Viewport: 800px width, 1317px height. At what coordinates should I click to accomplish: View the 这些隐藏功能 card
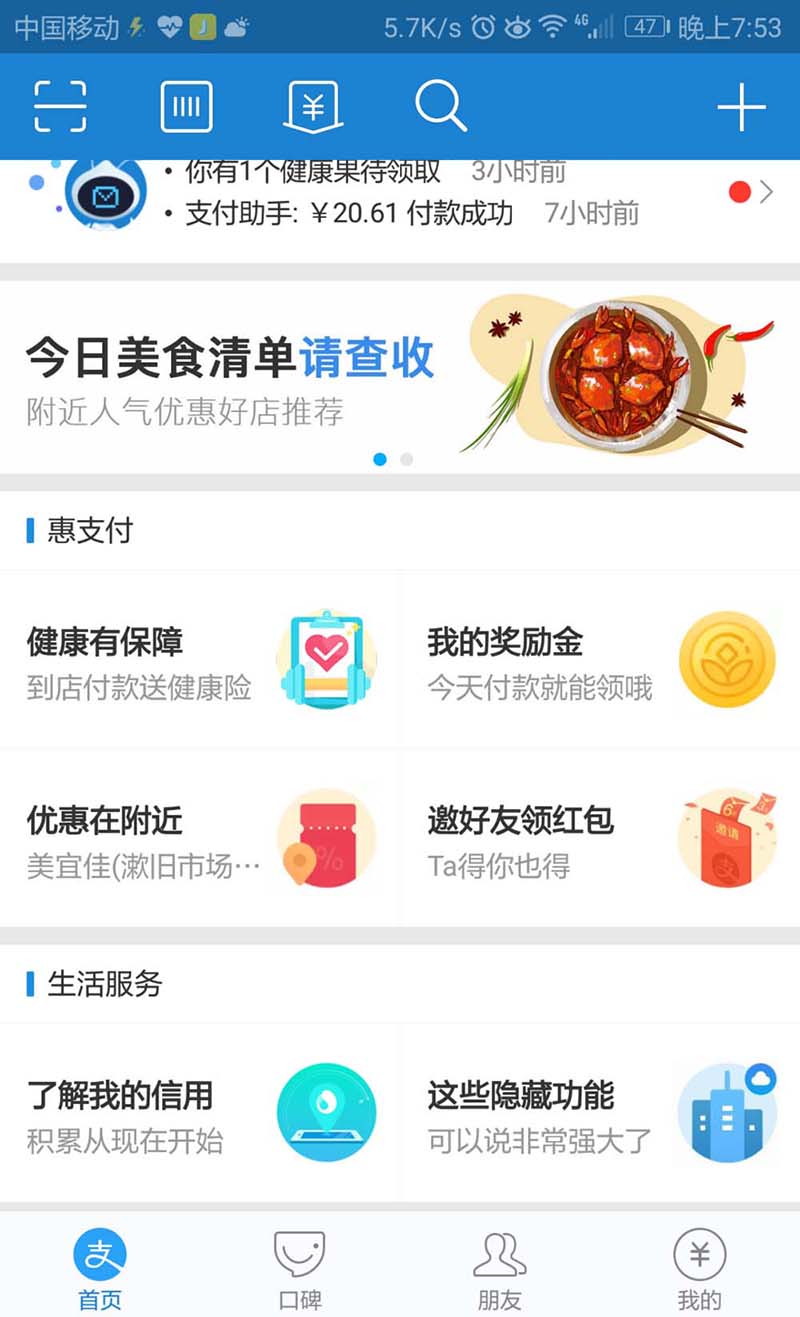point(600,1114)
